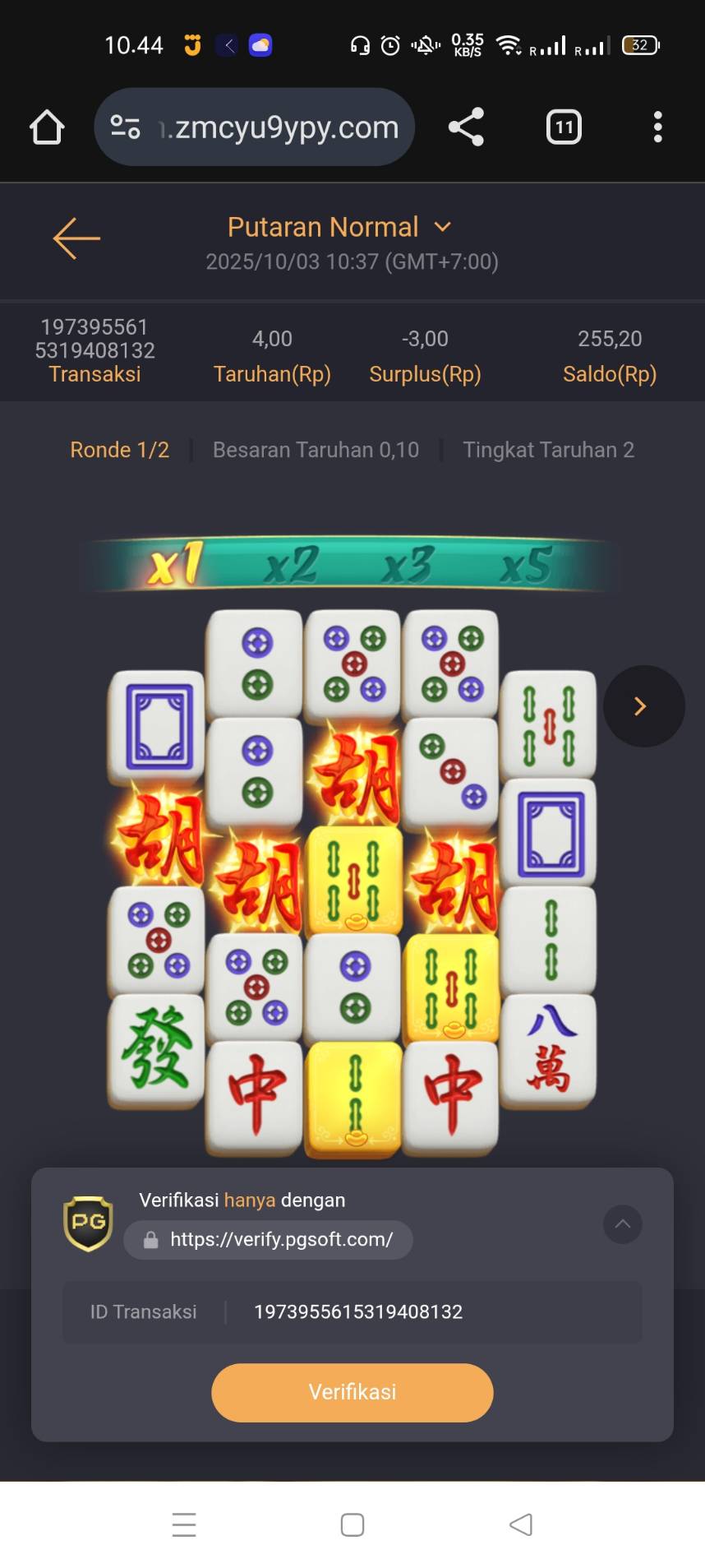
Task: Tap the URL address bar
Action: pos(255,127)
